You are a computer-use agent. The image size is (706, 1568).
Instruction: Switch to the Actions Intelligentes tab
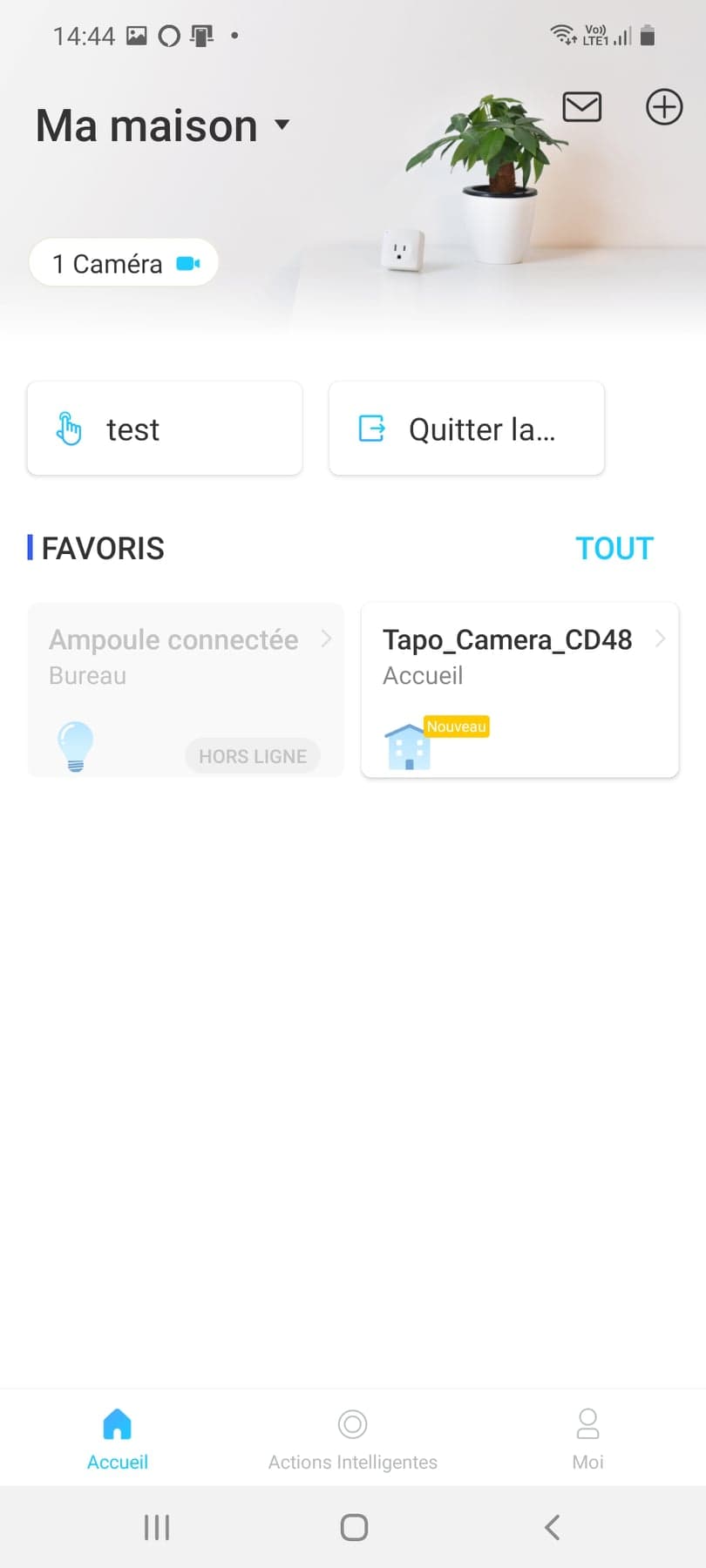click(353, 1439)
